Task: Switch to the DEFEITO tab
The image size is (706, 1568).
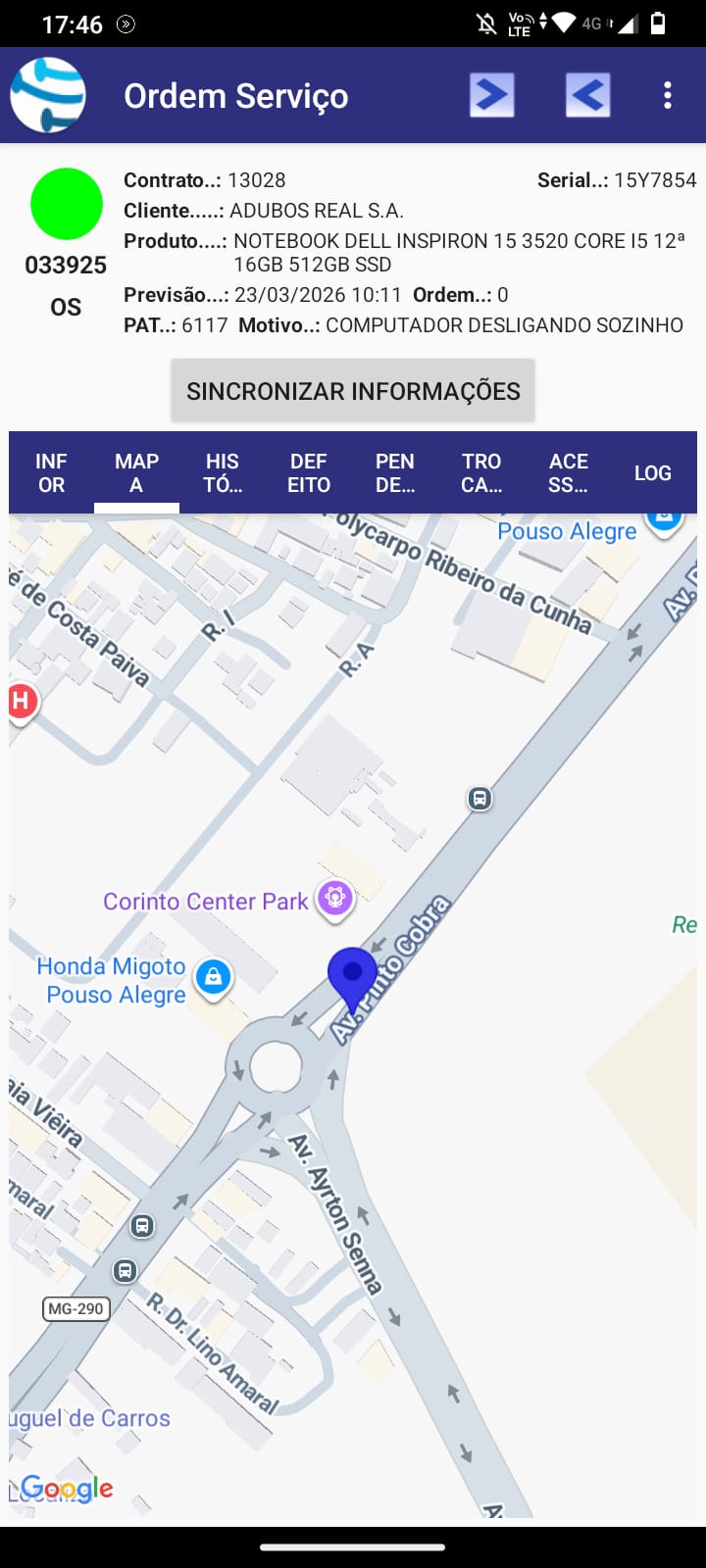Action: 309,472
